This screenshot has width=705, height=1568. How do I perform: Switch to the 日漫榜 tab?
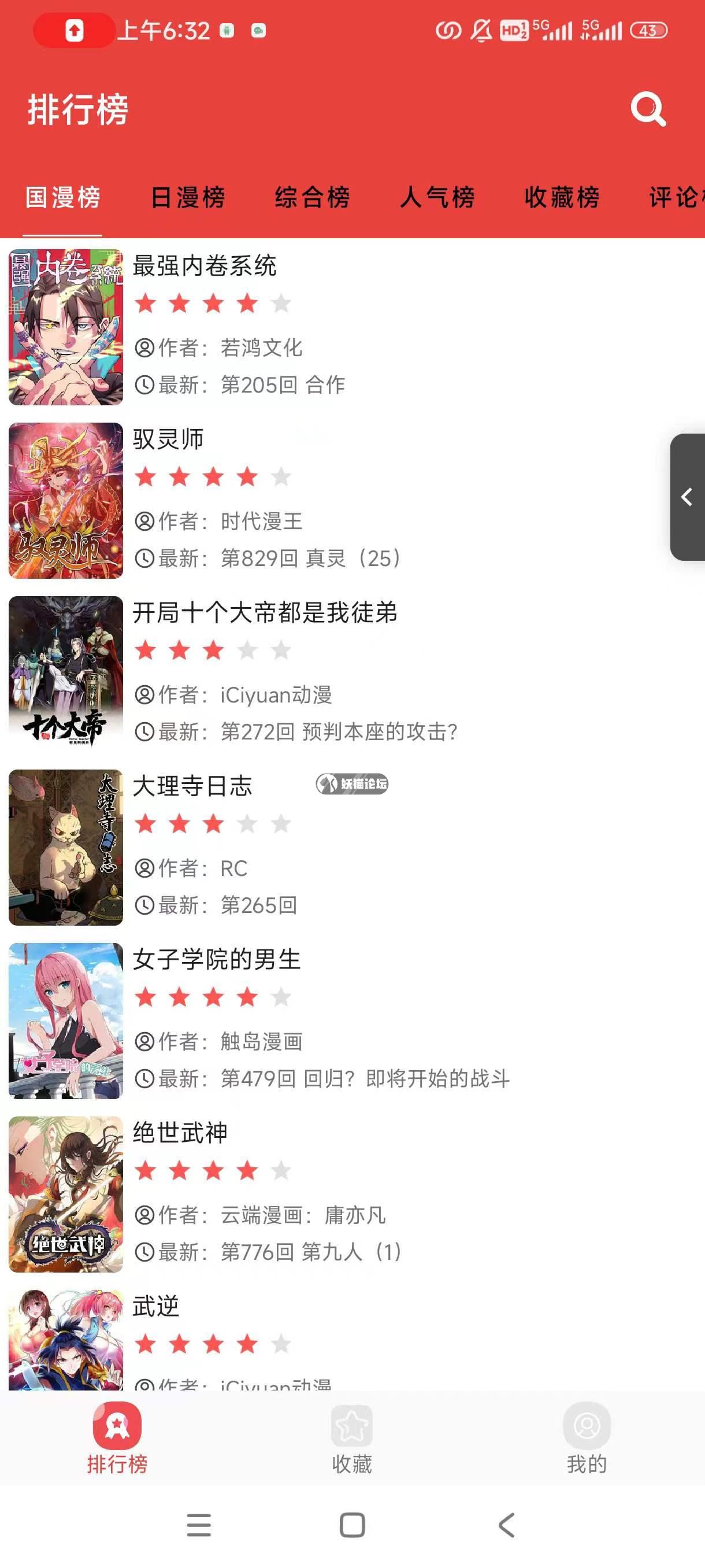coord(187,197)
